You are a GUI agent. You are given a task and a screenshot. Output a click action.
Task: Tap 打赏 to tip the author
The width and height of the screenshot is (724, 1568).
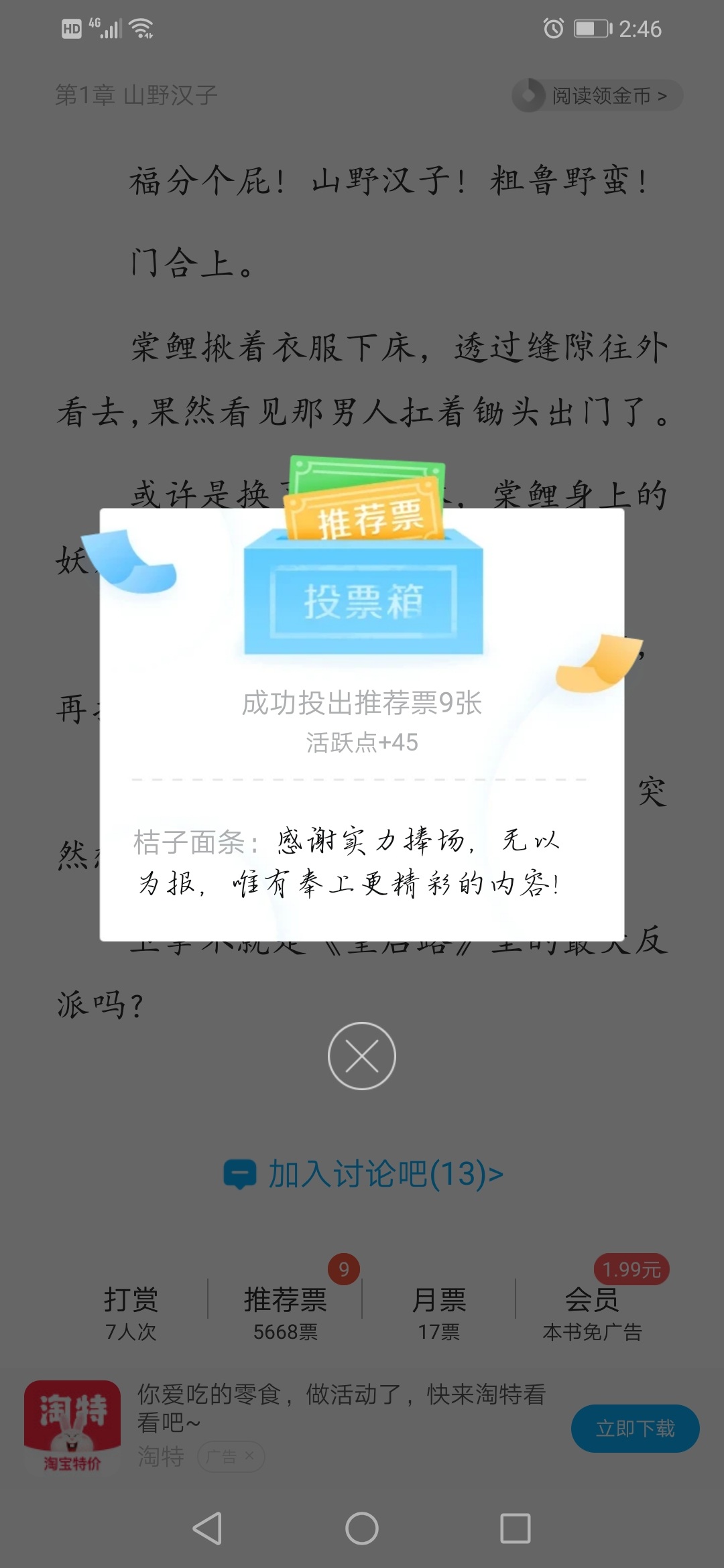131,1312
